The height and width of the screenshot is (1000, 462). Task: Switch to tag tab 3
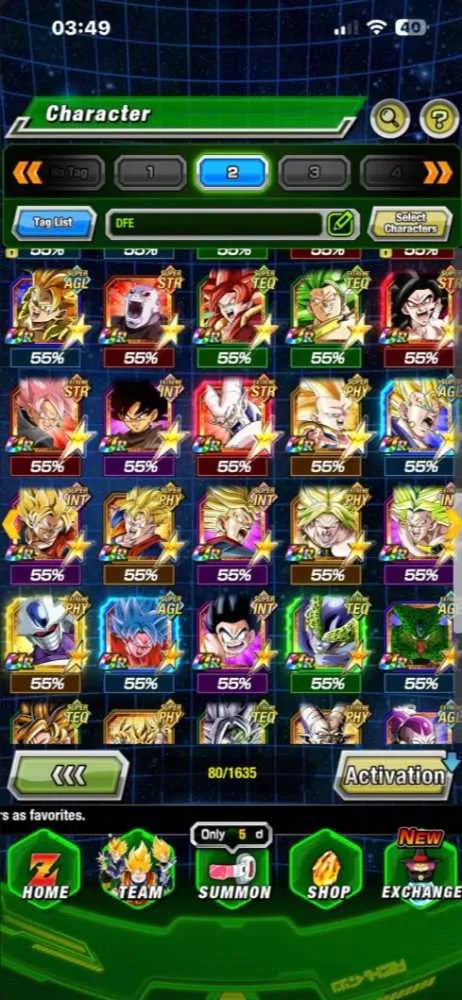pyautogui.click(x=314, y=172)
